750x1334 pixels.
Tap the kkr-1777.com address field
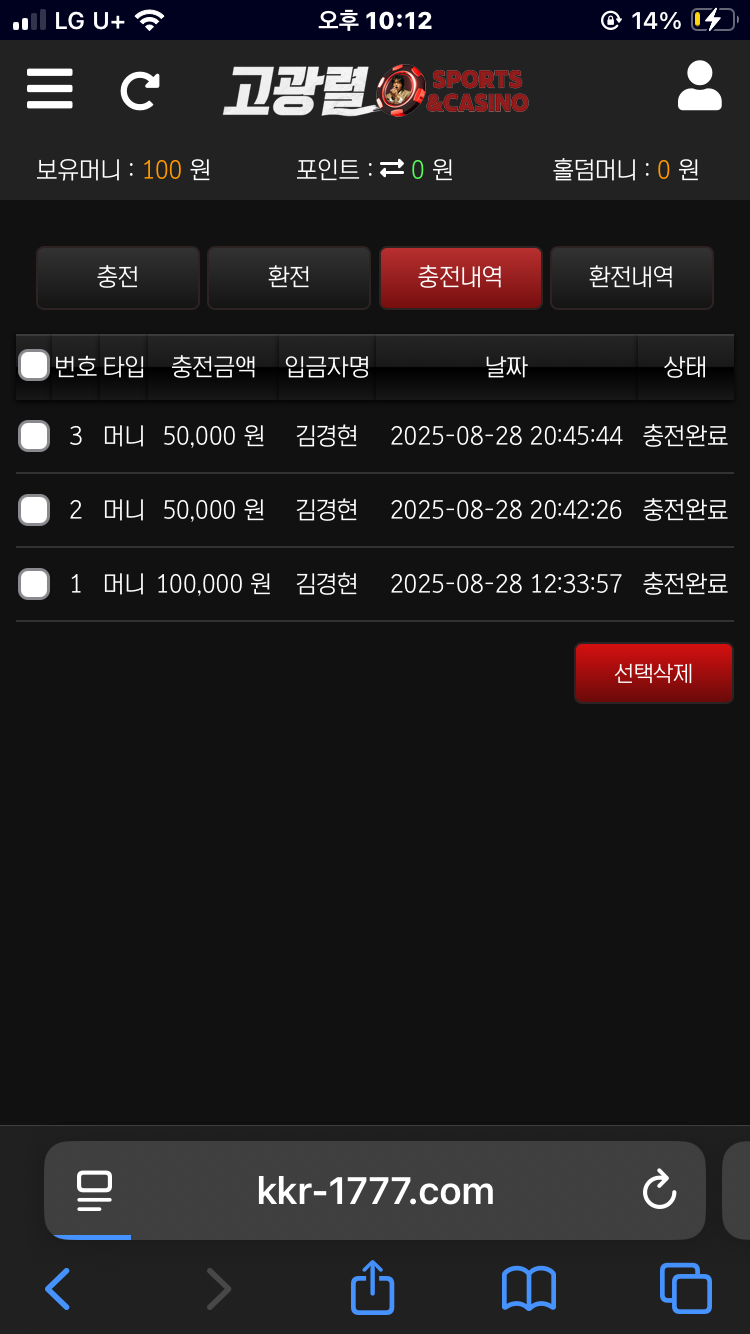[x=375, y=1191]
